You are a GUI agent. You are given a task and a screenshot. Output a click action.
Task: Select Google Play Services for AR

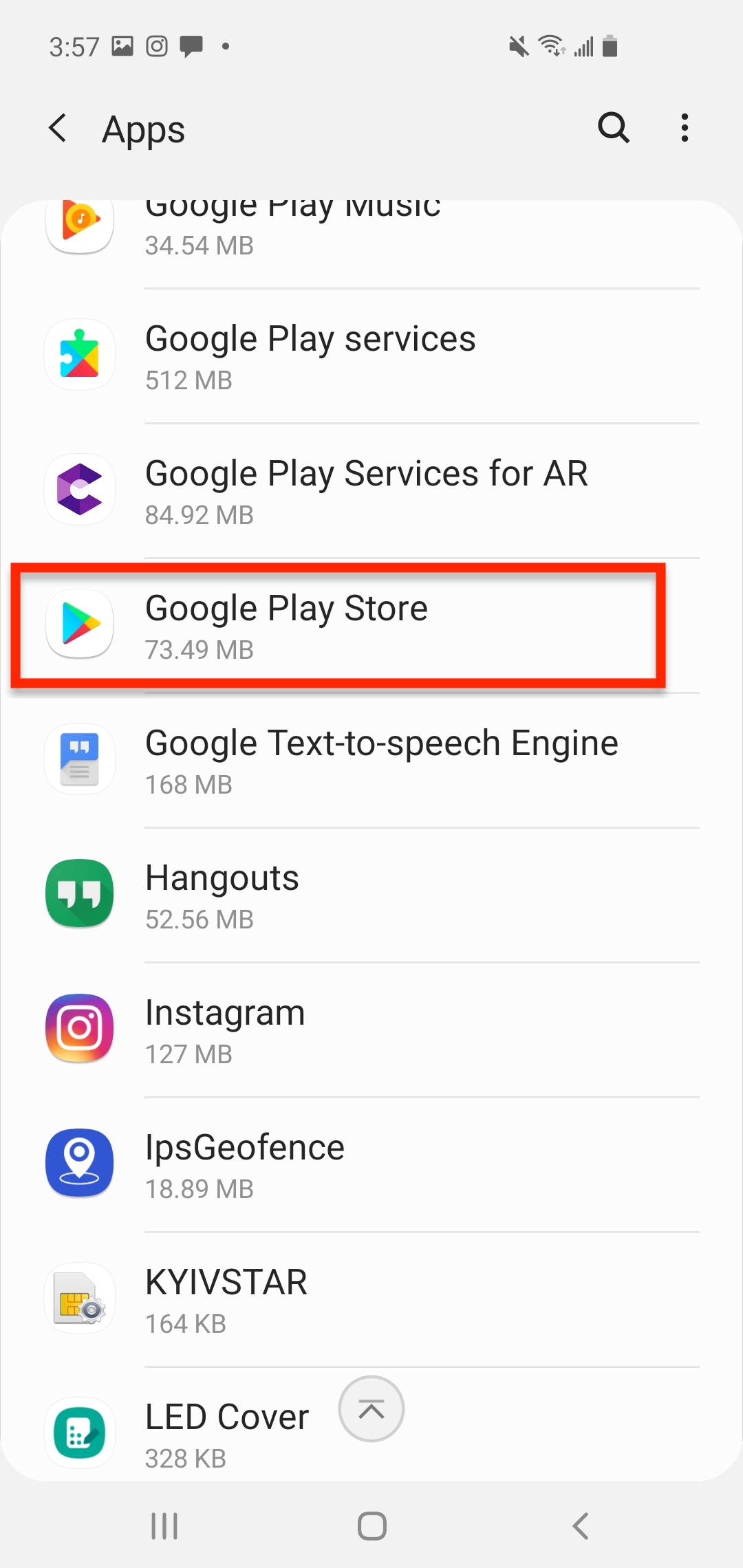pyautogui.click(x=371, y=491)
